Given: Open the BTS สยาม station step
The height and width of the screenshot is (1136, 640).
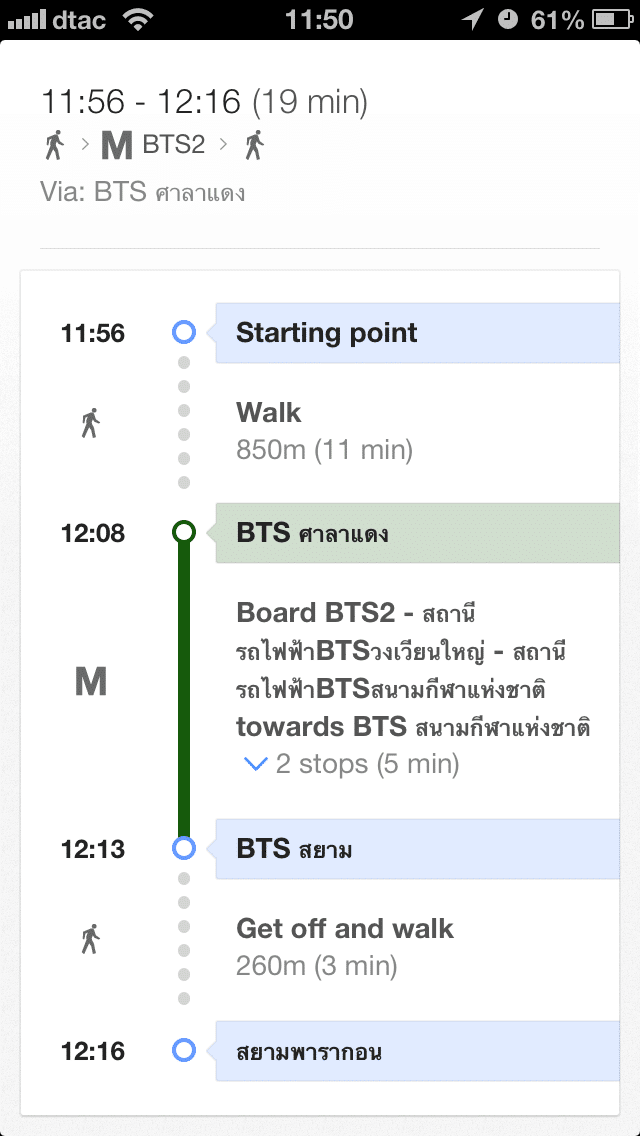Looking at the screenshot, I should click(x=417, y=848).
